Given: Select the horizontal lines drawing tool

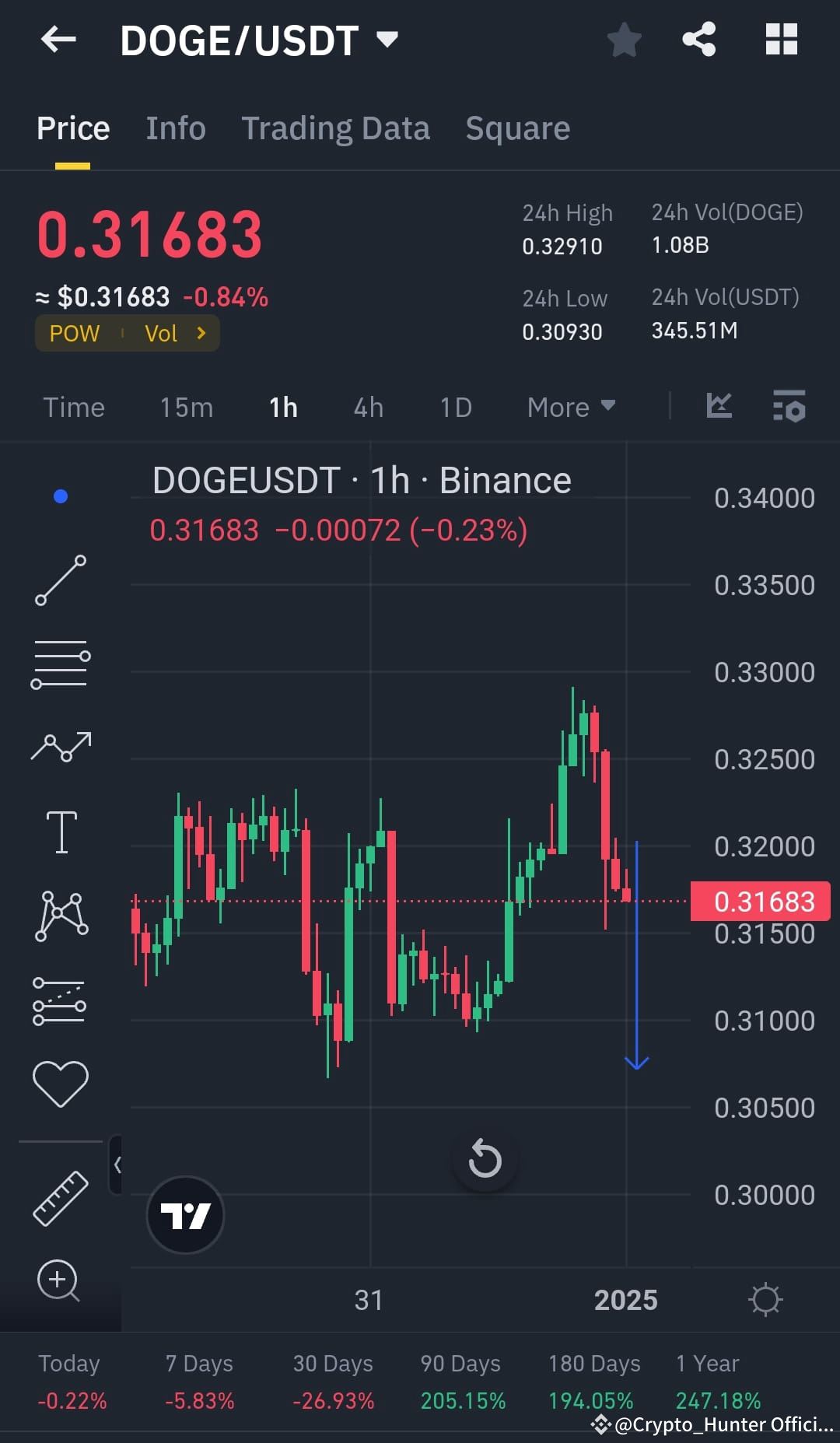Looking at the screenshot, I should [x=61, y=663].
